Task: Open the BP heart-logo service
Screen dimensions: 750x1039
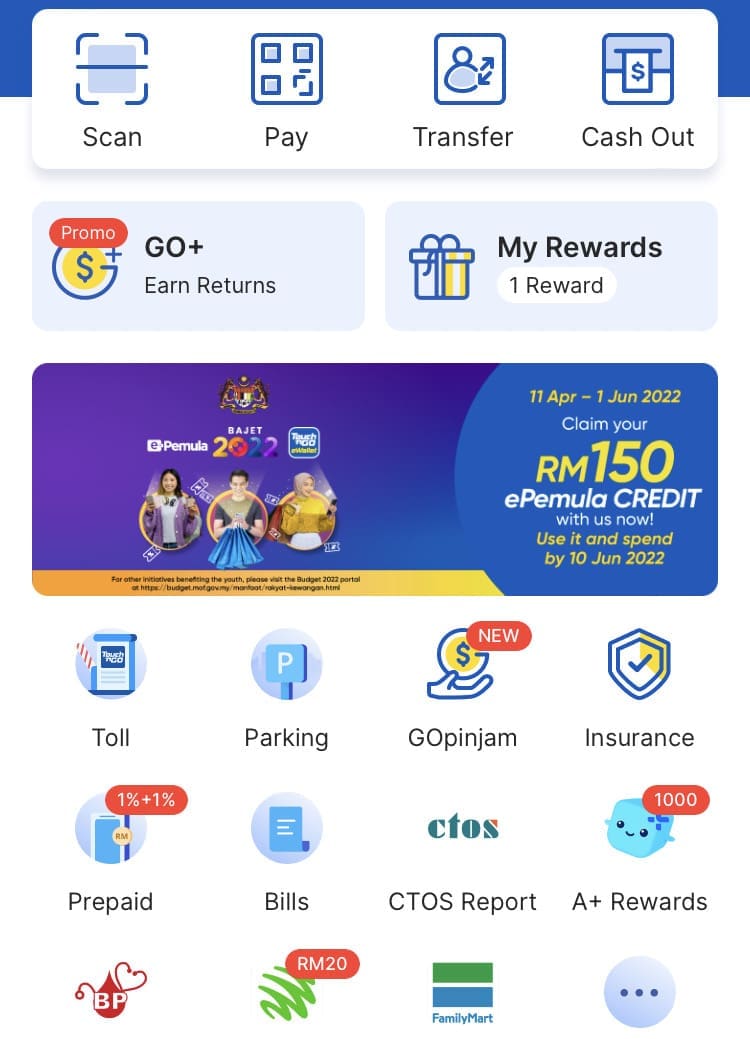Action: [x=111, y=992]
